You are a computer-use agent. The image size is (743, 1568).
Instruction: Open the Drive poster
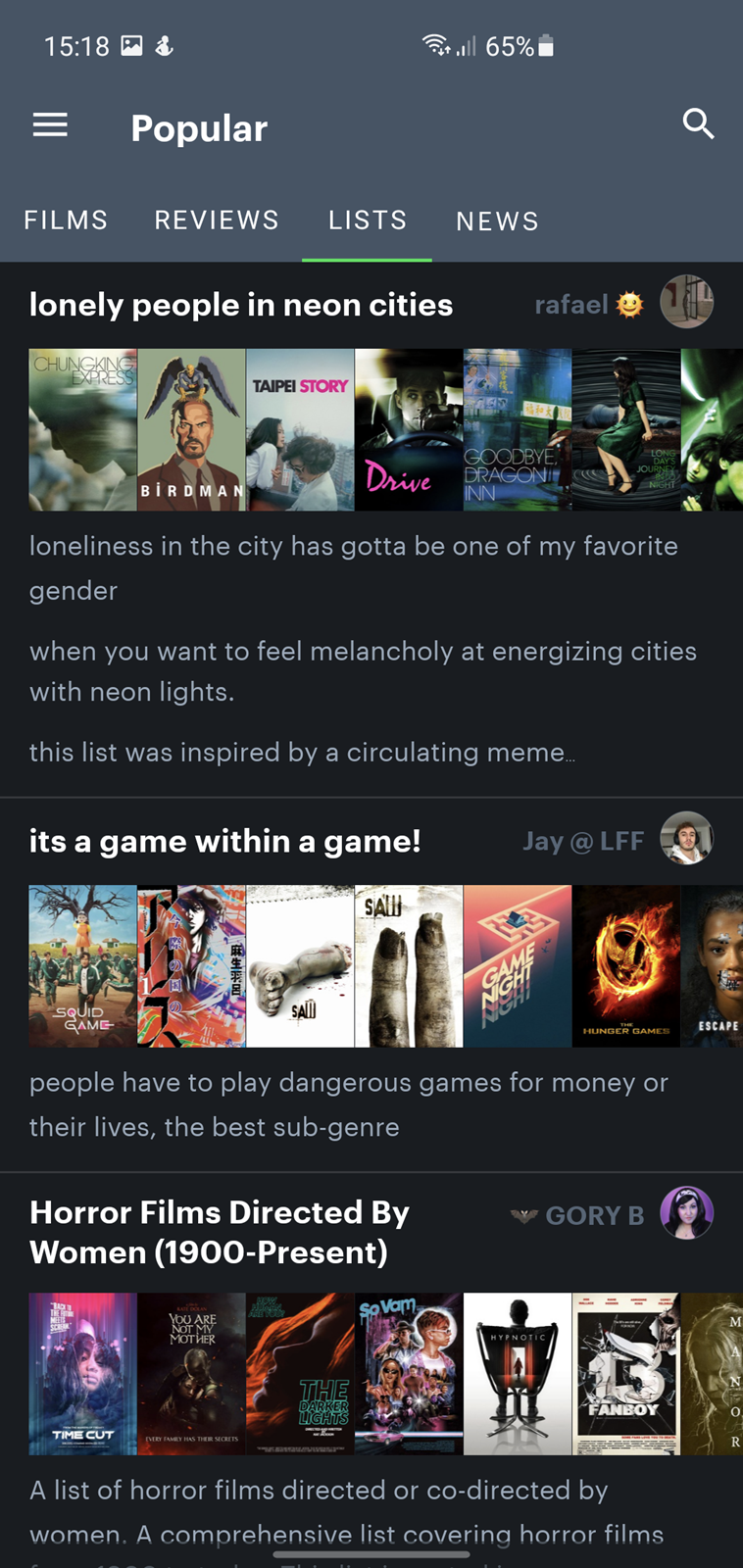coord(409,429)
